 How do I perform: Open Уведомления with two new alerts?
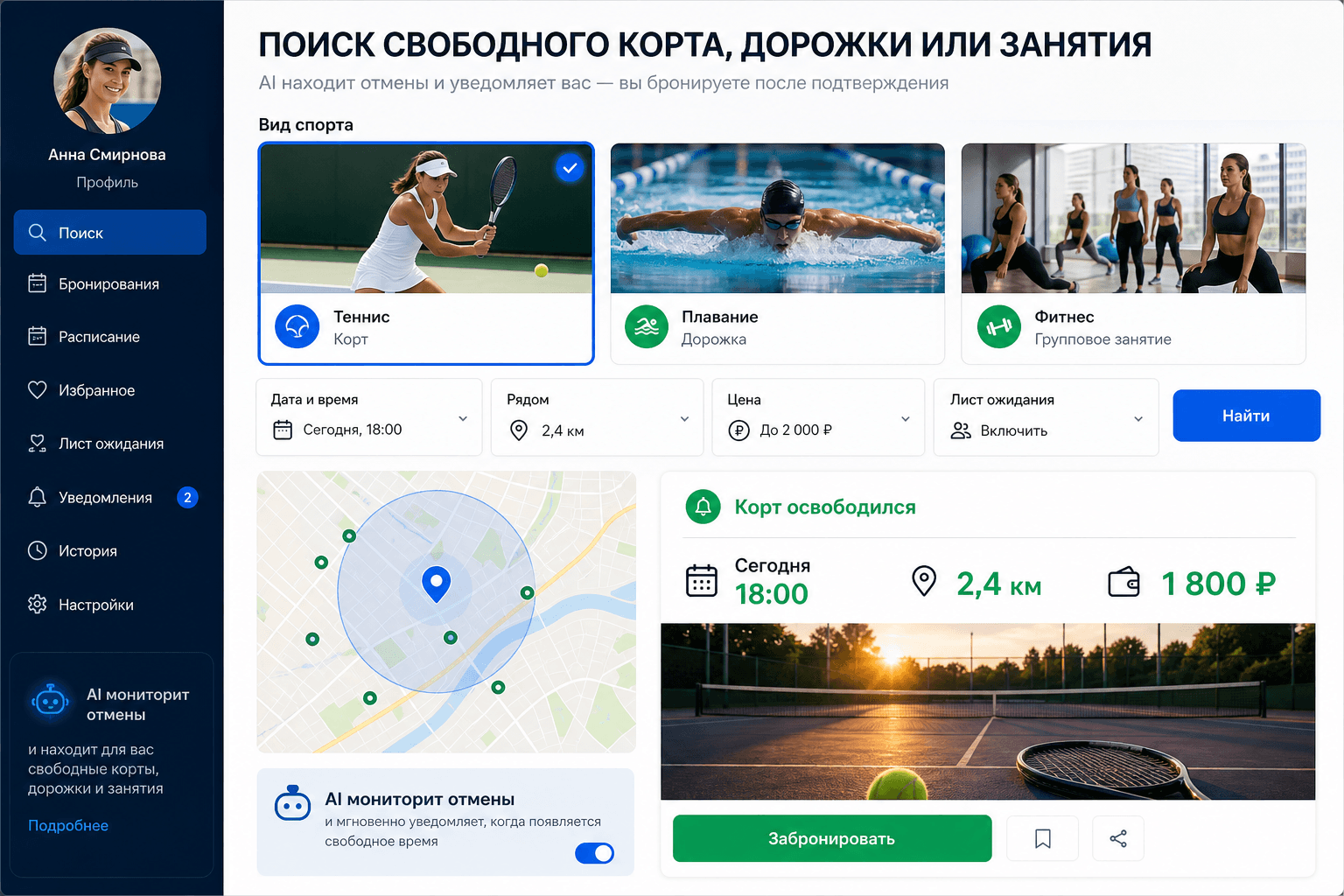[x=110, y=498]
